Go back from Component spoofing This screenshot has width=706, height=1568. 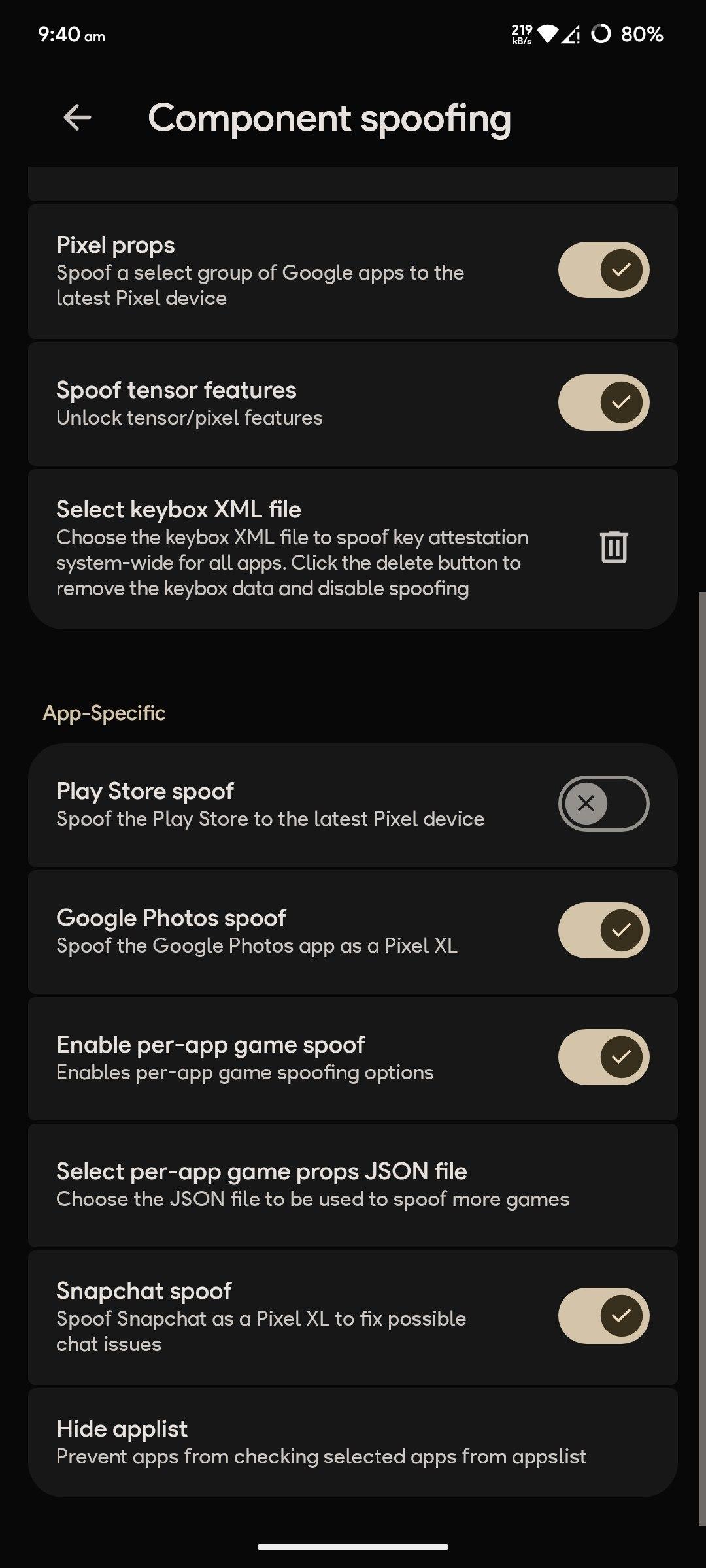(77, 118)
